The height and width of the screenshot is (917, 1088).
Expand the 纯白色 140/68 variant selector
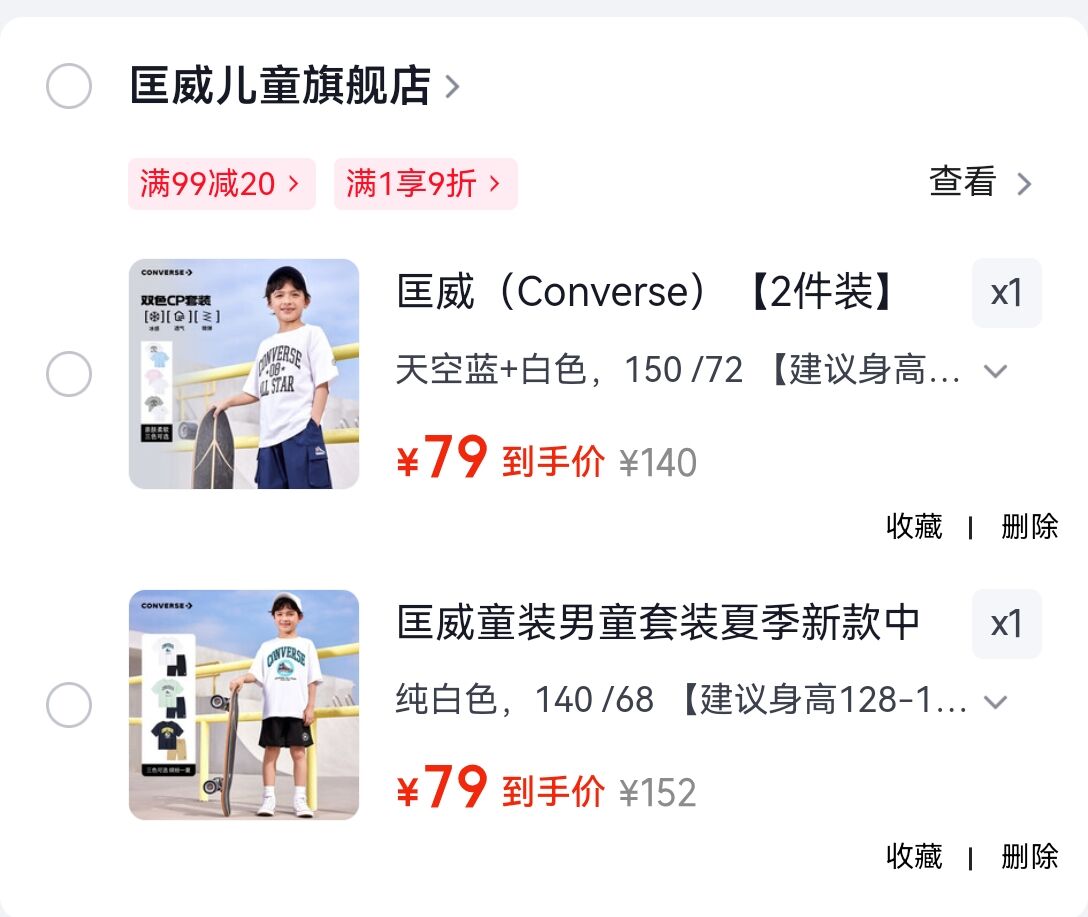coord(701,700)
